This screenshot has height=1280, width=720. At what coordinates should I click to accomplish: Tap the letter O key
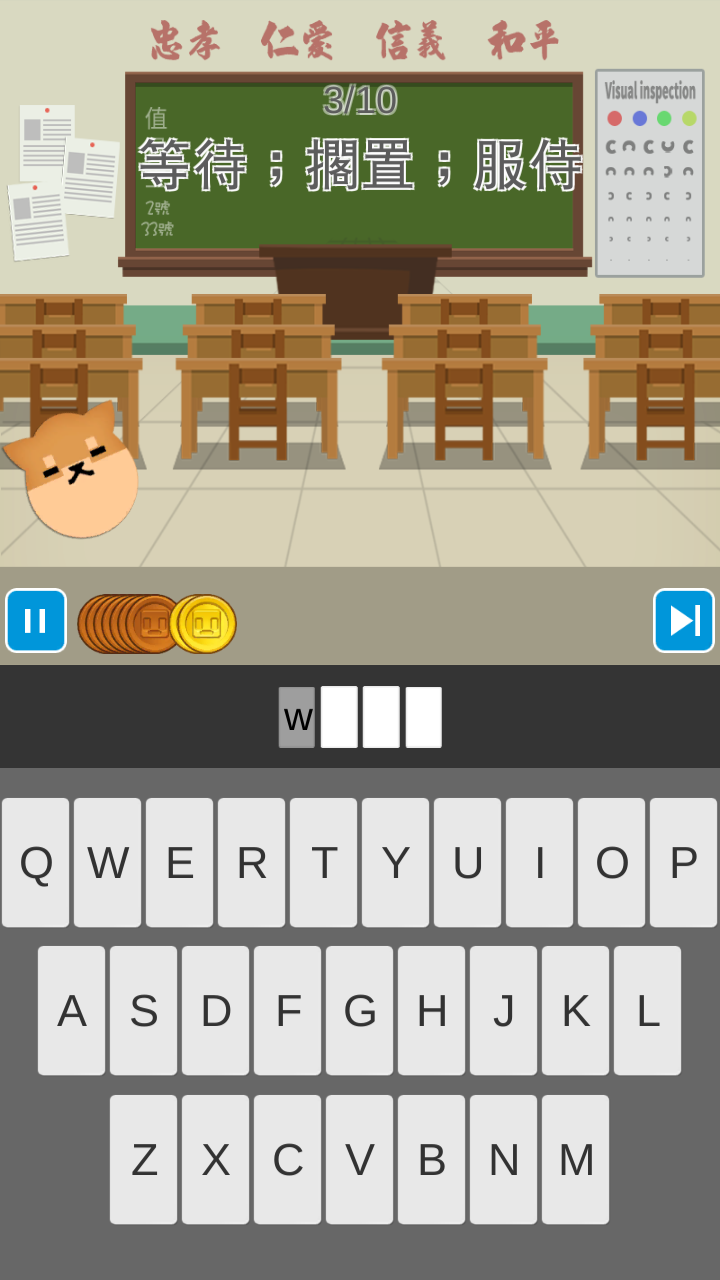tap(612, 862)
